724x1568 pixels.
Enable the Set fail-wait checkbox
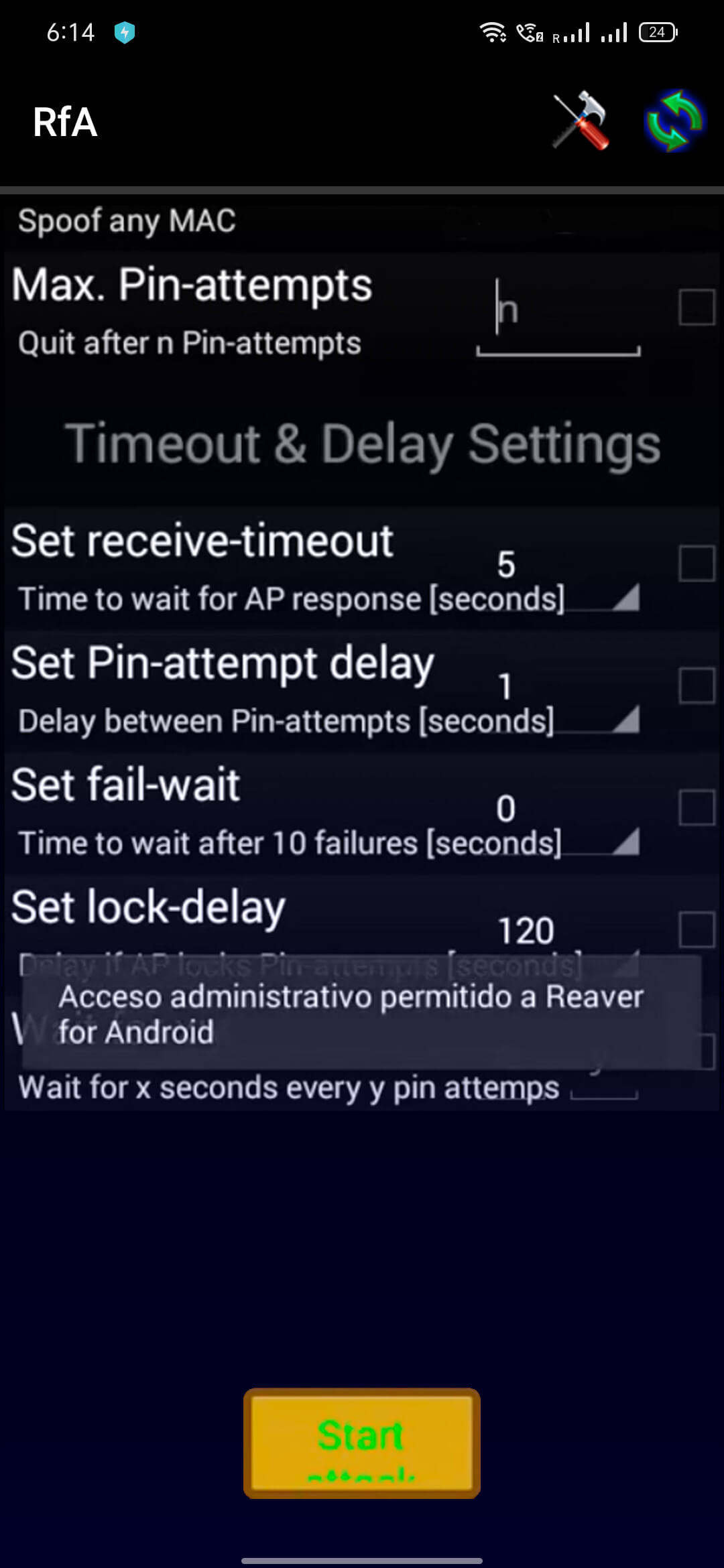[697, 807]
